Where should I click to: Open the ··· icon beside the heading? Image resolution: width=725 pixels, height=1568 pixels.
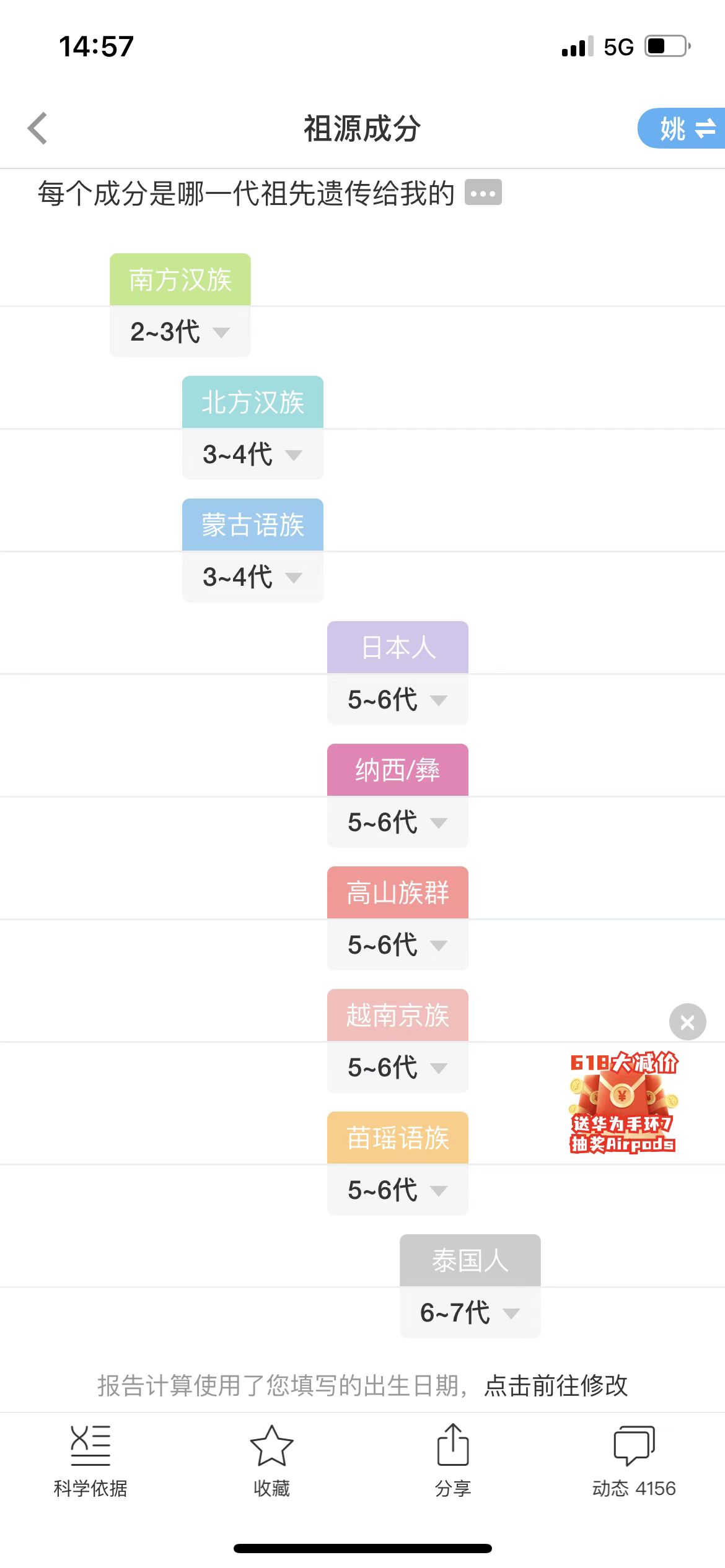[483, 193]
